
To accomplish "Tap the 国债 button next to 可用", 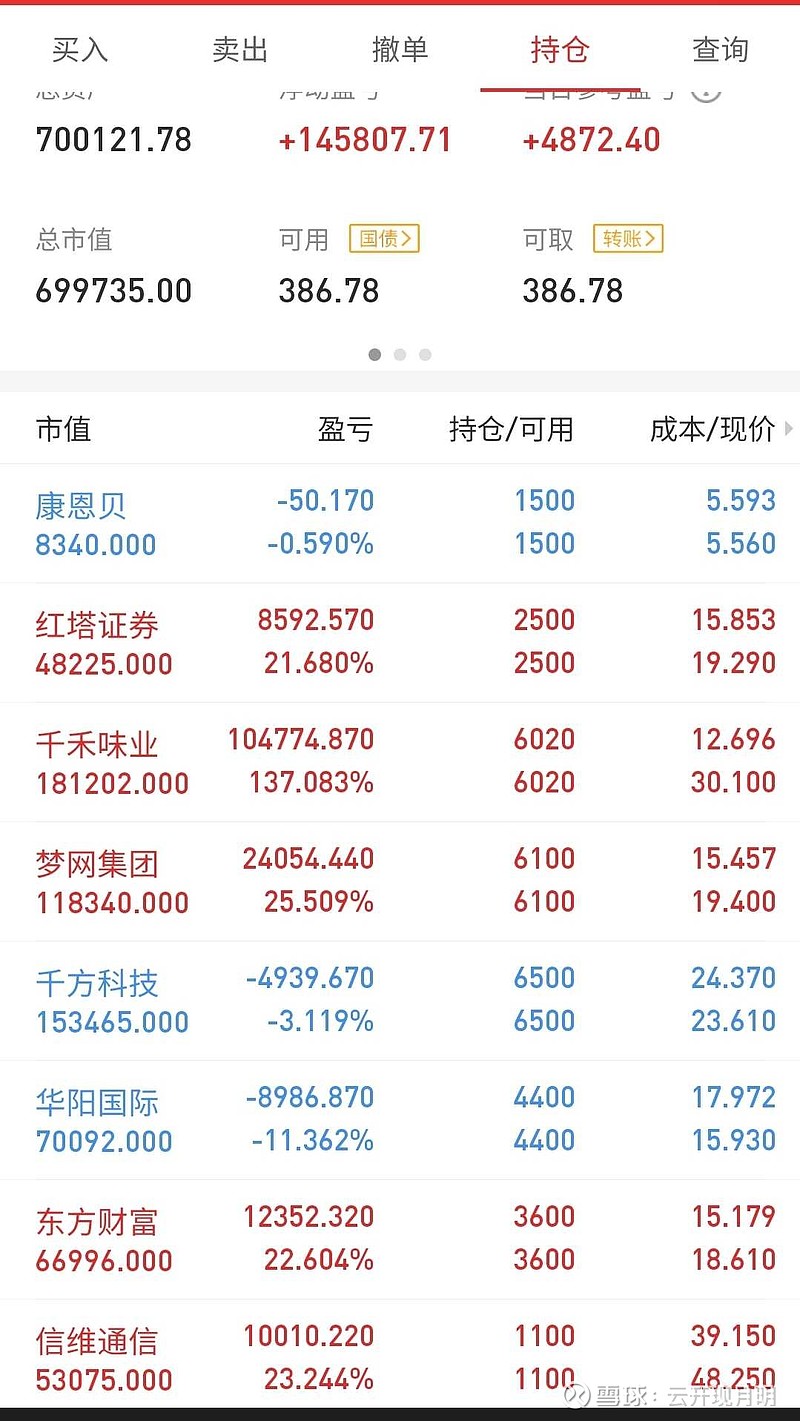I will coord(384,239).
